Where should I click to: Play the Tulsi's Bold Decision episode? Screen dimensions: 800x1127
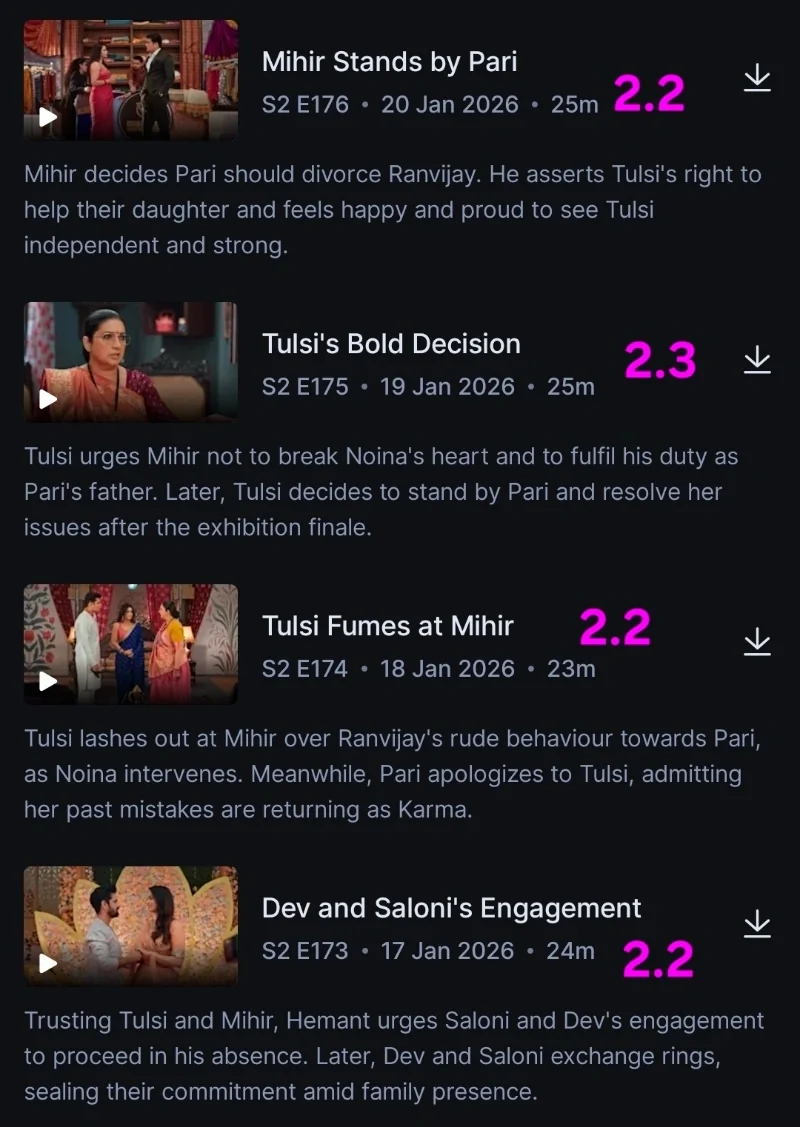click(130, 362)
